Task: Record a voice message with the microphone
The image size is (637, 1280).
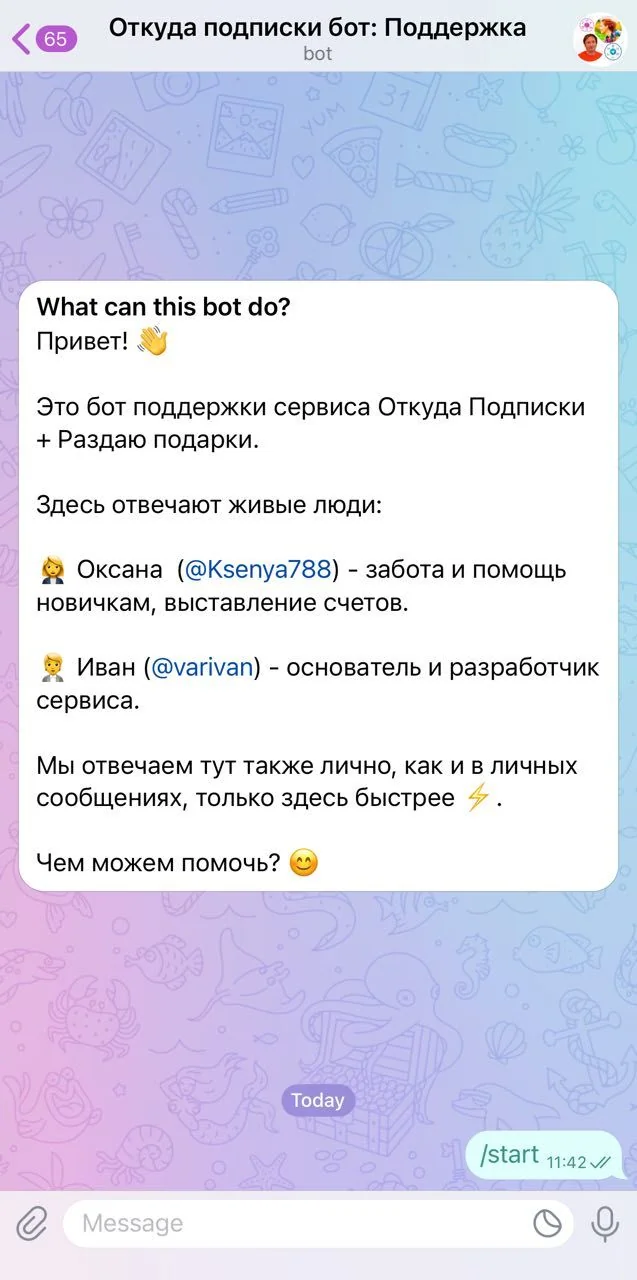Action: (x=605, y=1223)
